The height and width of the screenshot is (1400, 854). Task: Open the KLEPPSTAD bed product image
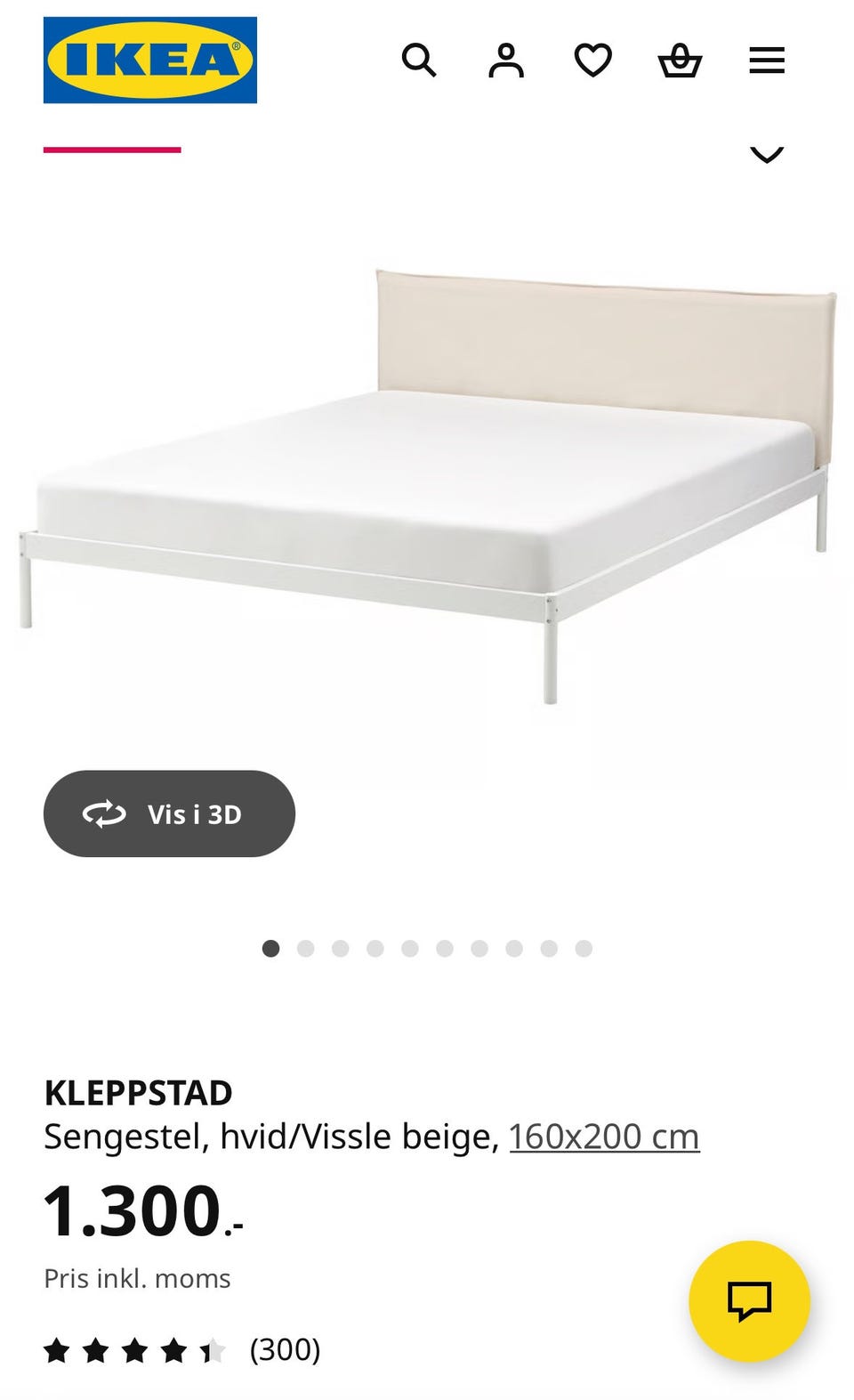pos(427,485)
